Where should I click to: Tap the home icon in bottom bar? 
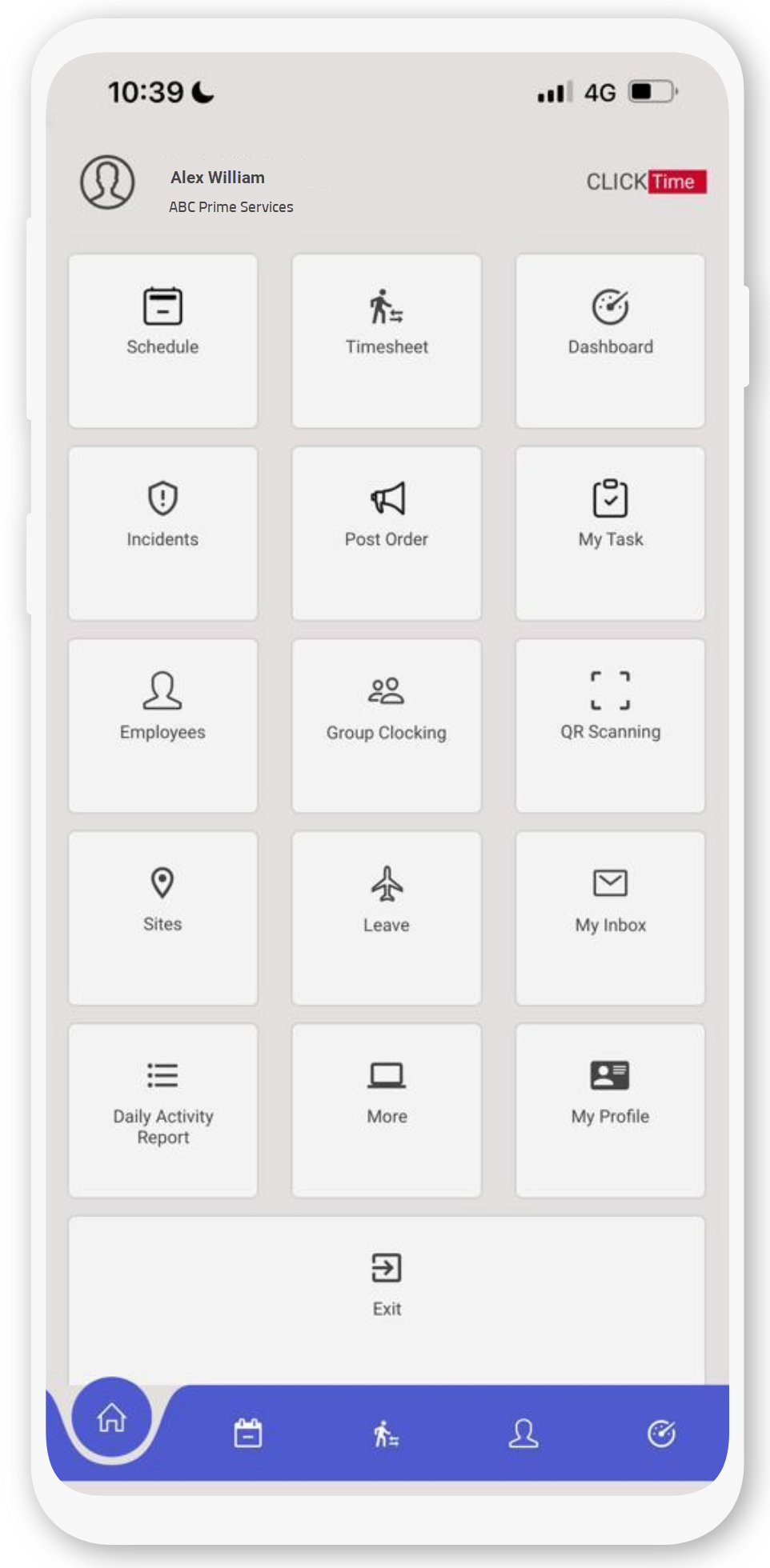pyautogui.click(x=111, y=1418)
